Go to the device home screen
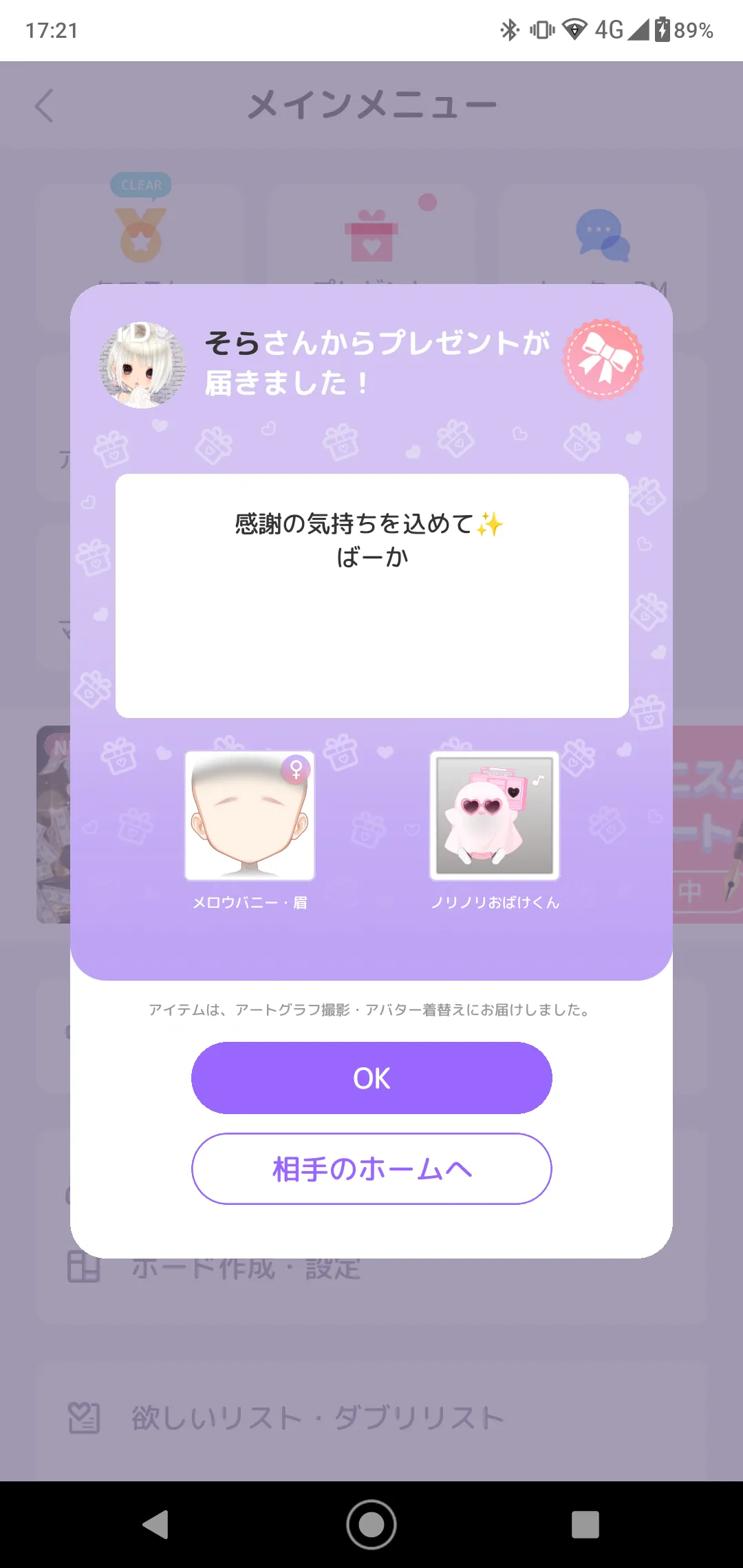The width and height of the screenshot is (743, 1568). click(x=371, y=1524)
